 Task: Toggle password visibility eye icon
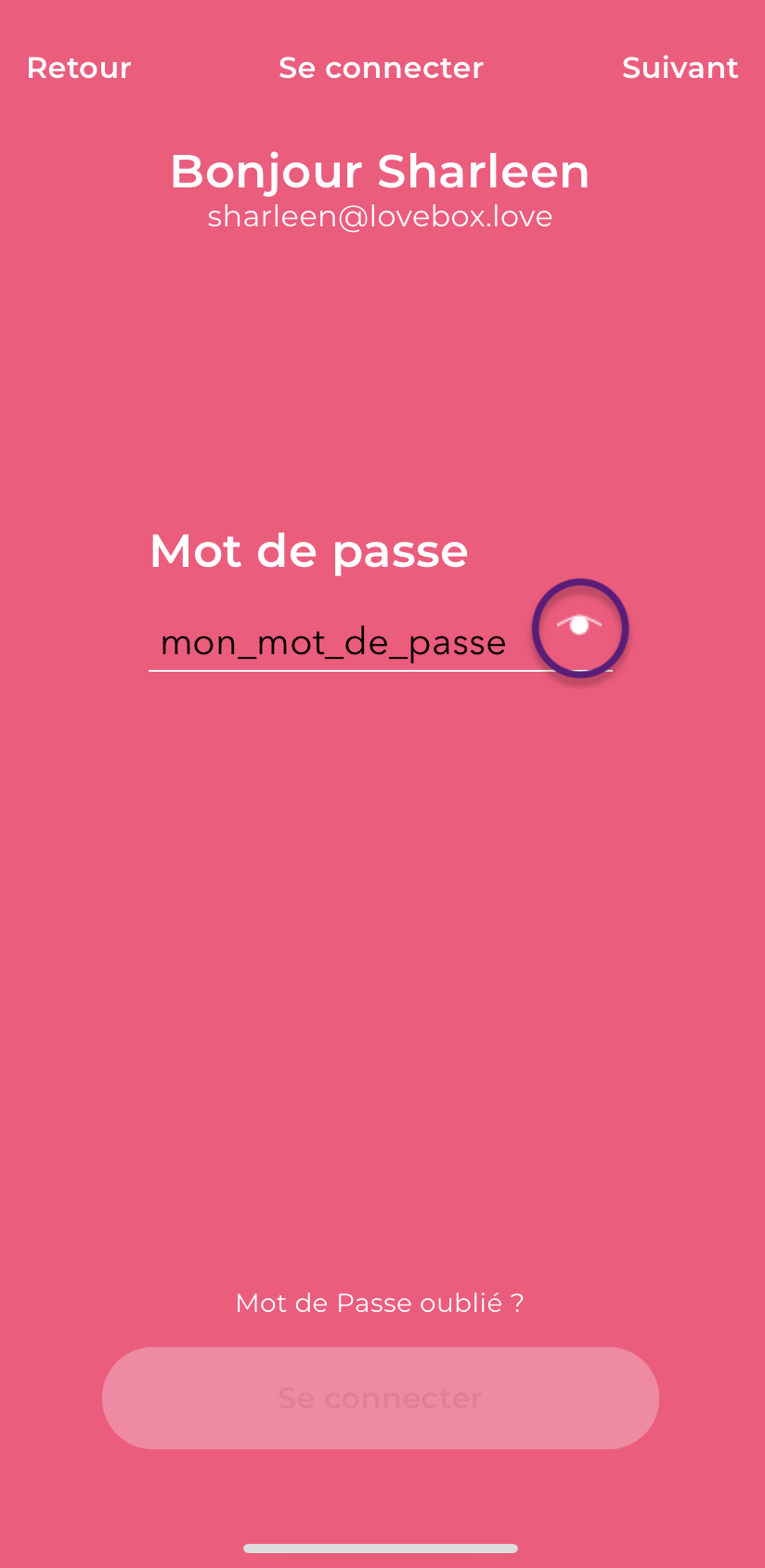(579, 627)
